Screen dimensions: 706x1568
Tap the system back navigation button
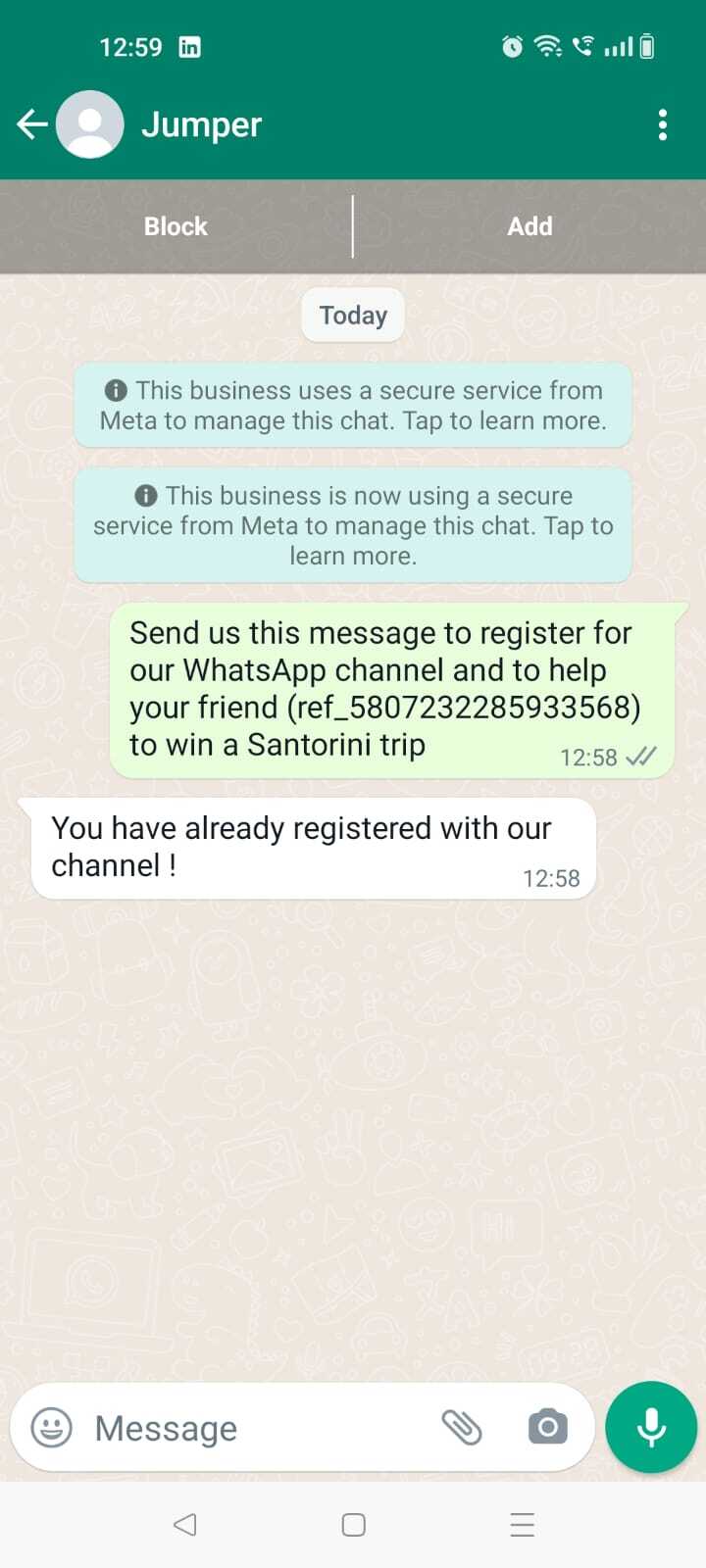tap(184, 1525)
